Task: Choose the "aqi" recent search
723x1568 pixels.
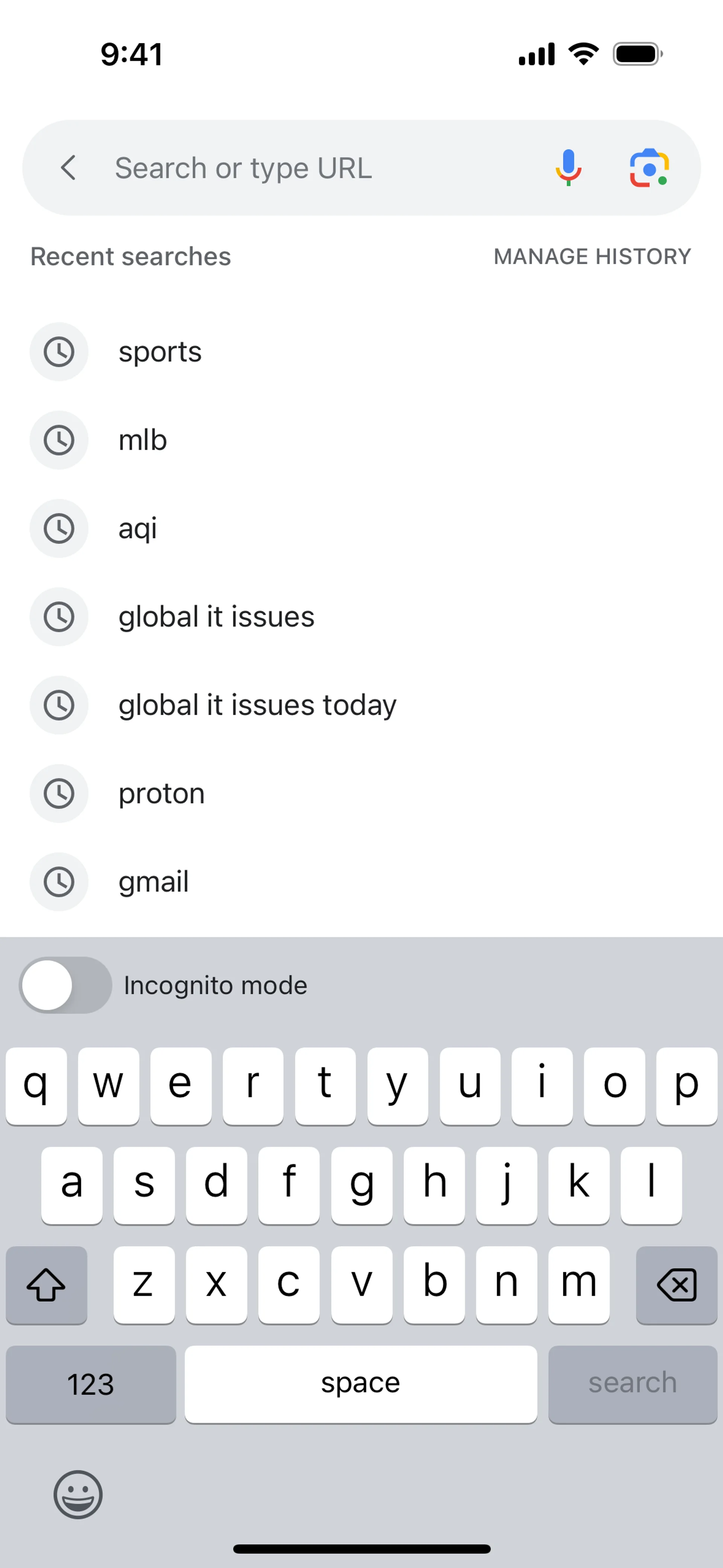Action: pyautogui.click(x=137, y=528)
